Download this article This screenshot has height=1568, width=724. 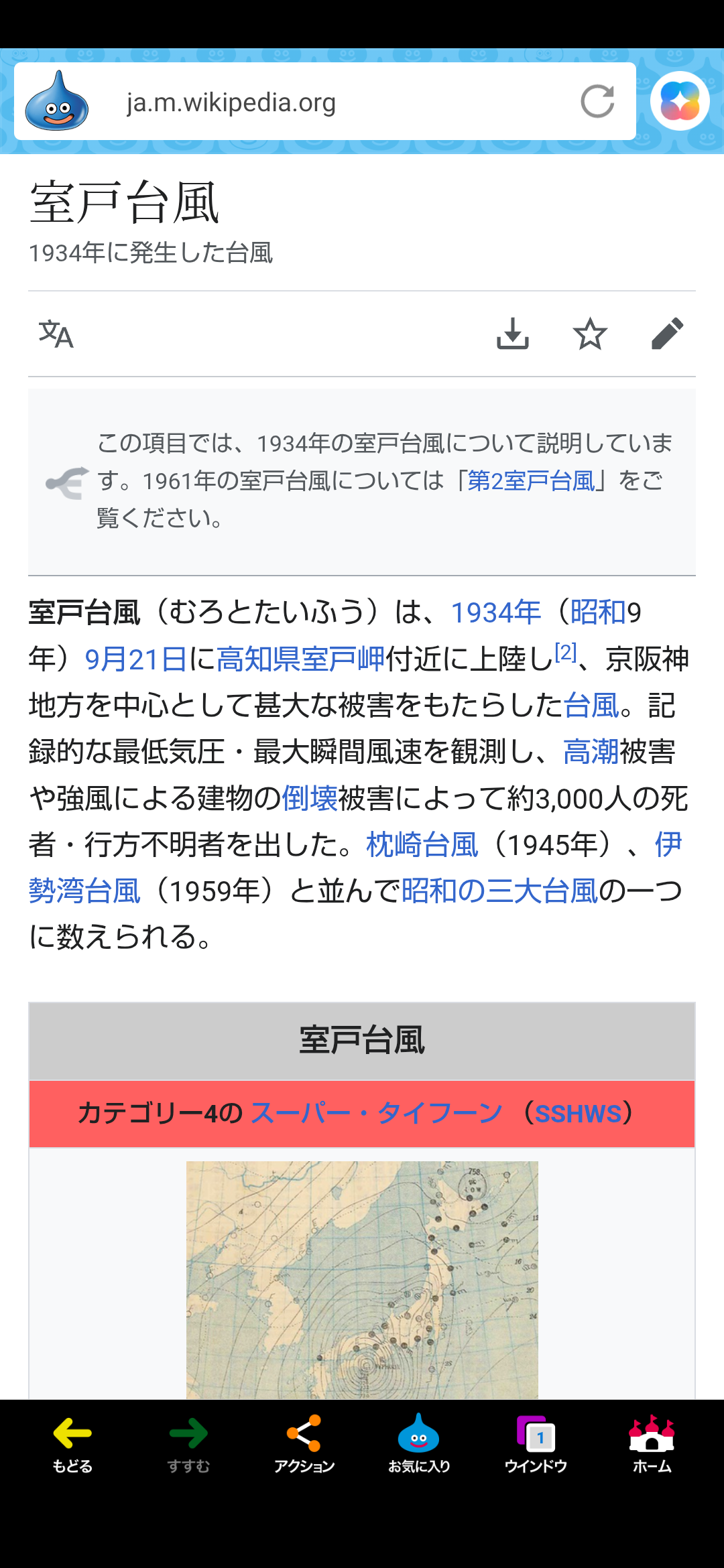point(513,334)
